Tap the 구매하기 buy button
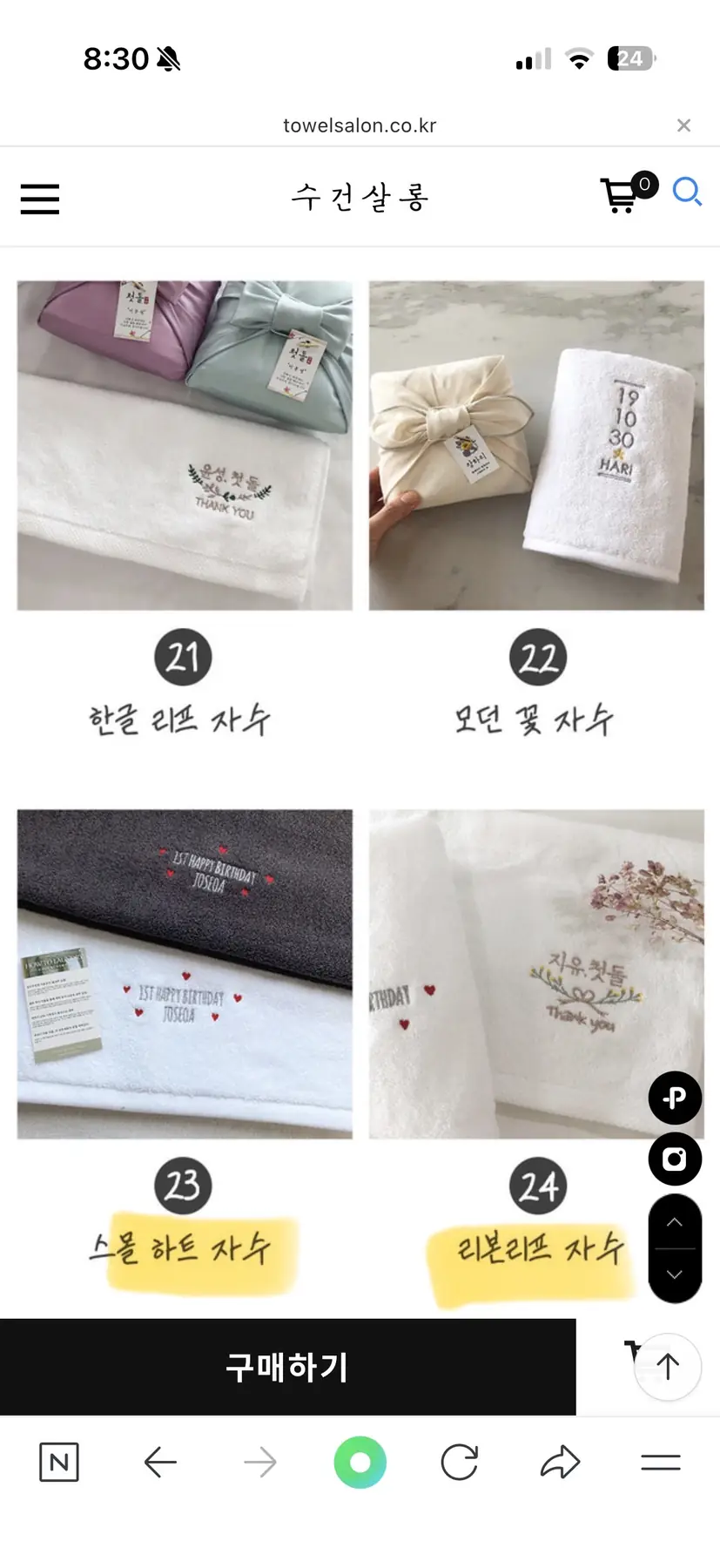Screen dimensions: 720x1568 (287, 1367)
